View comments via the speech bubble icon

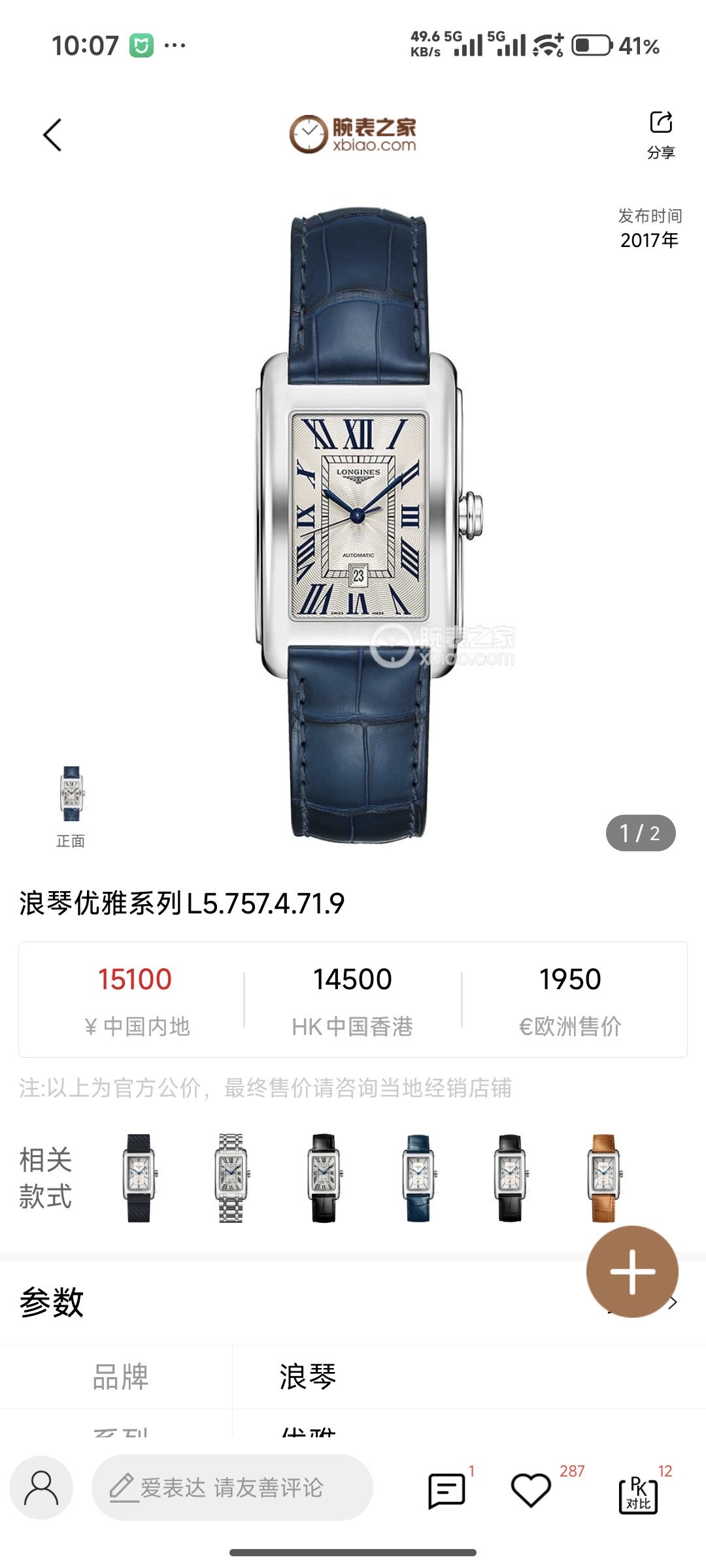pos(446,1490)
